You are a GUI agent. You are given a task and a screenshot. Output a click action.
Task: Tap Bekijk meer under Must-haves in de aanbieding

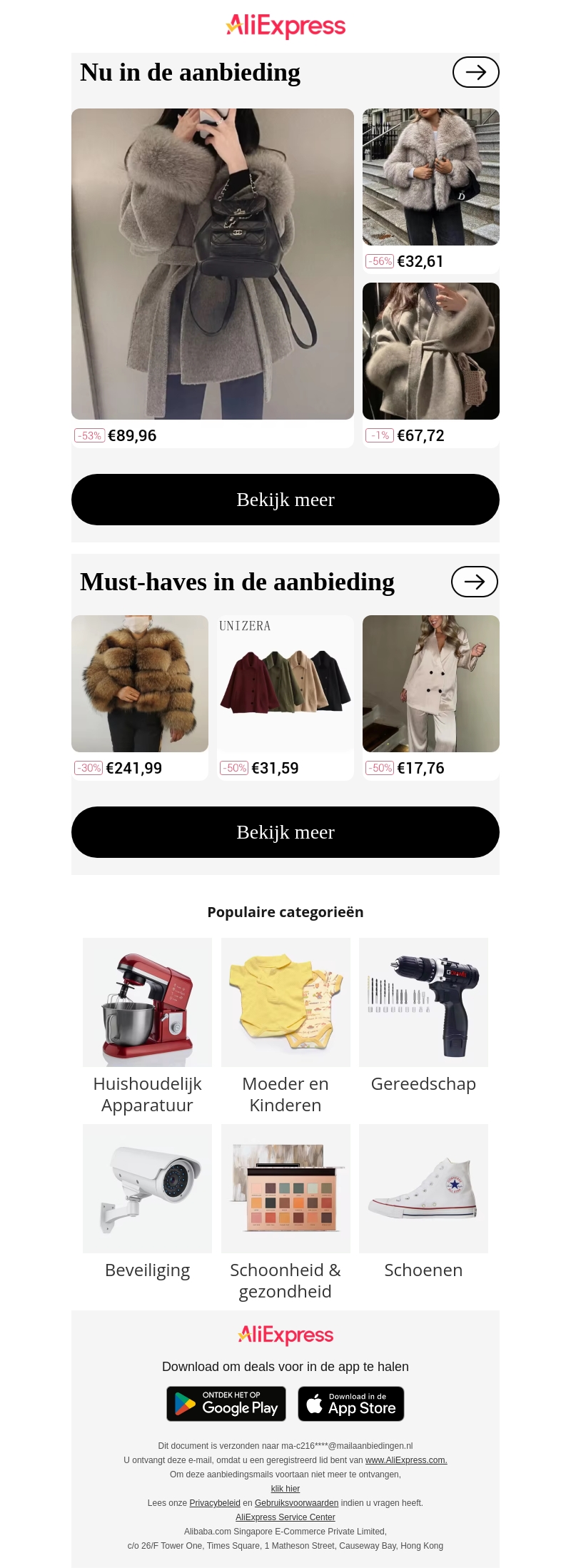click(285, 832)
